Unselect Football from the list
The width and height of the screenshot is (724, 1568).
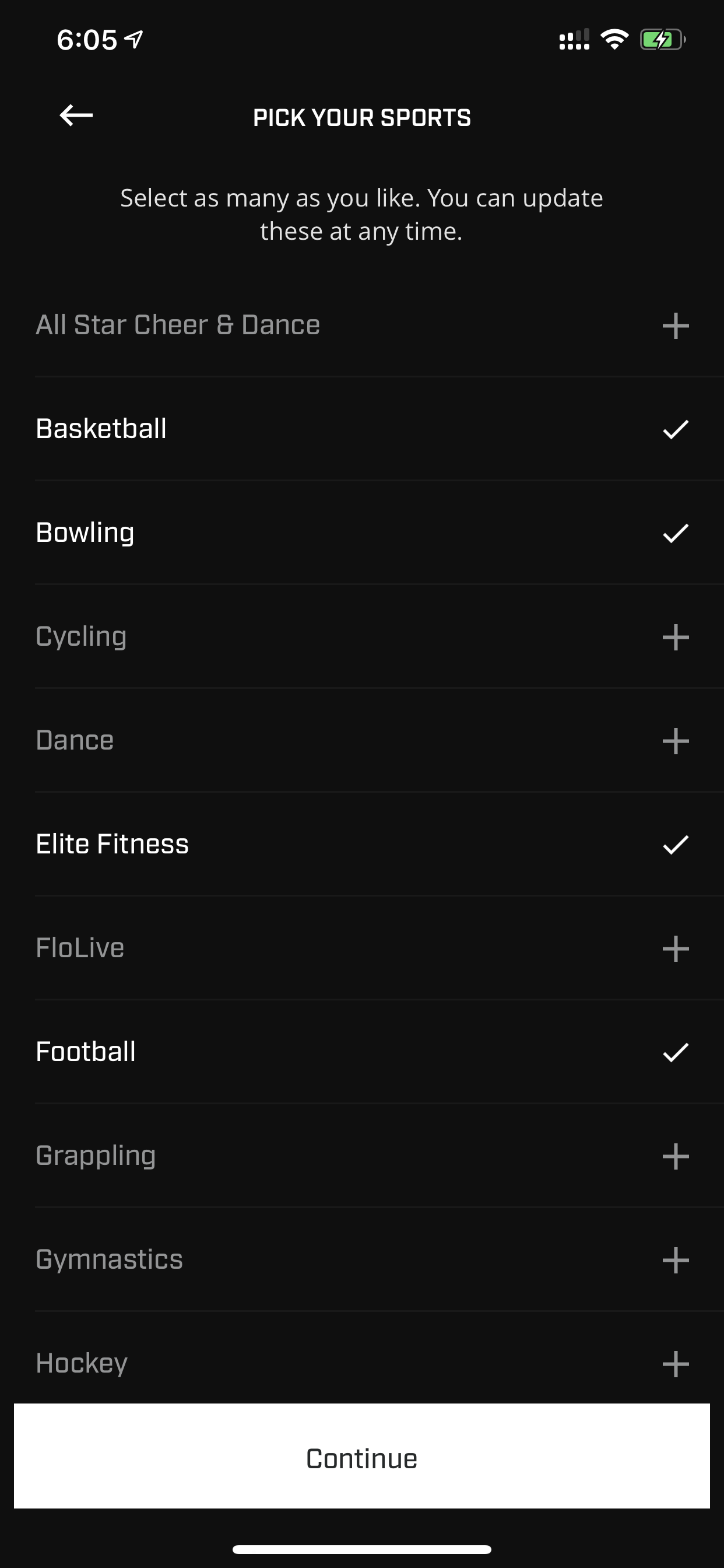tap(362, 1052)
